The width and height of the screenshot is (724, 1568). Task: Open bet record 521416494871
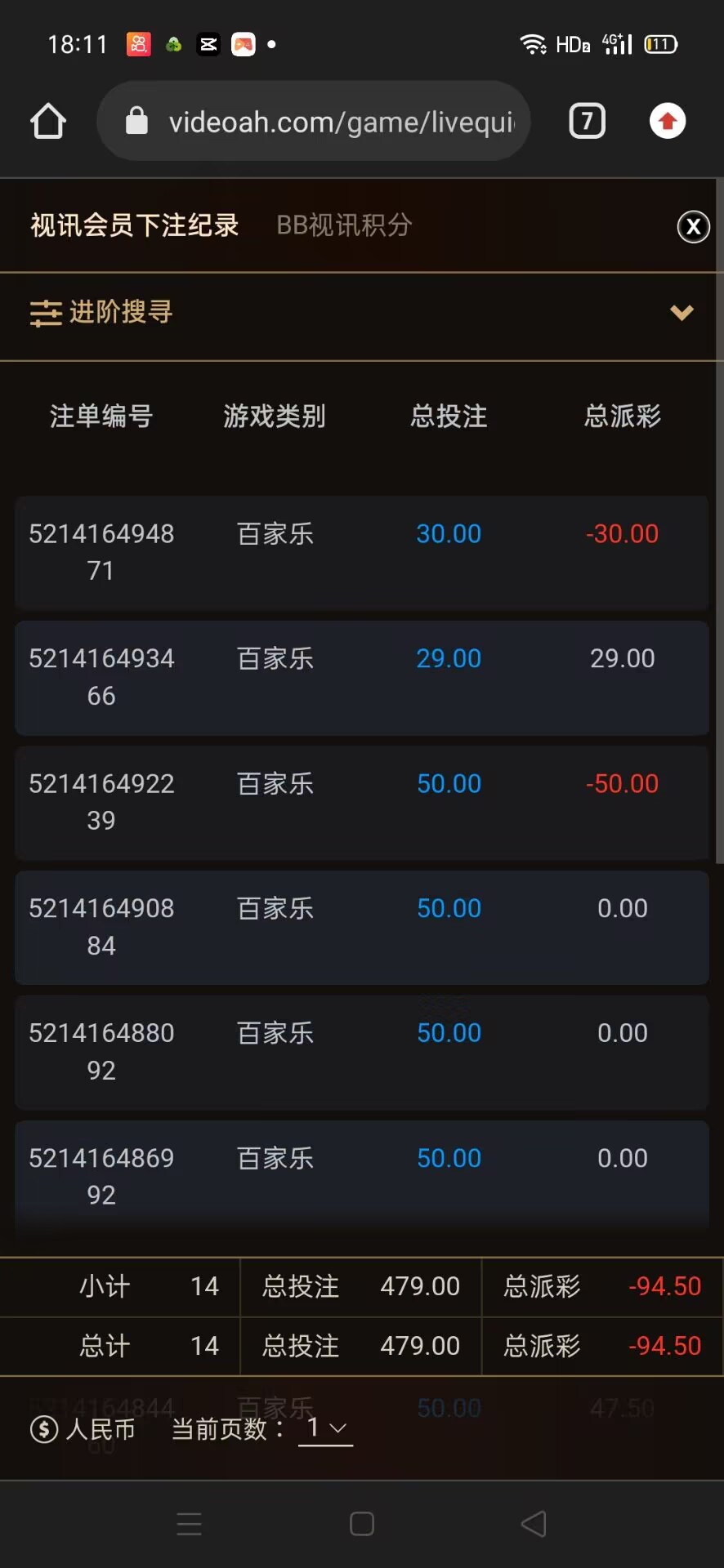click(x=361, y=552)
